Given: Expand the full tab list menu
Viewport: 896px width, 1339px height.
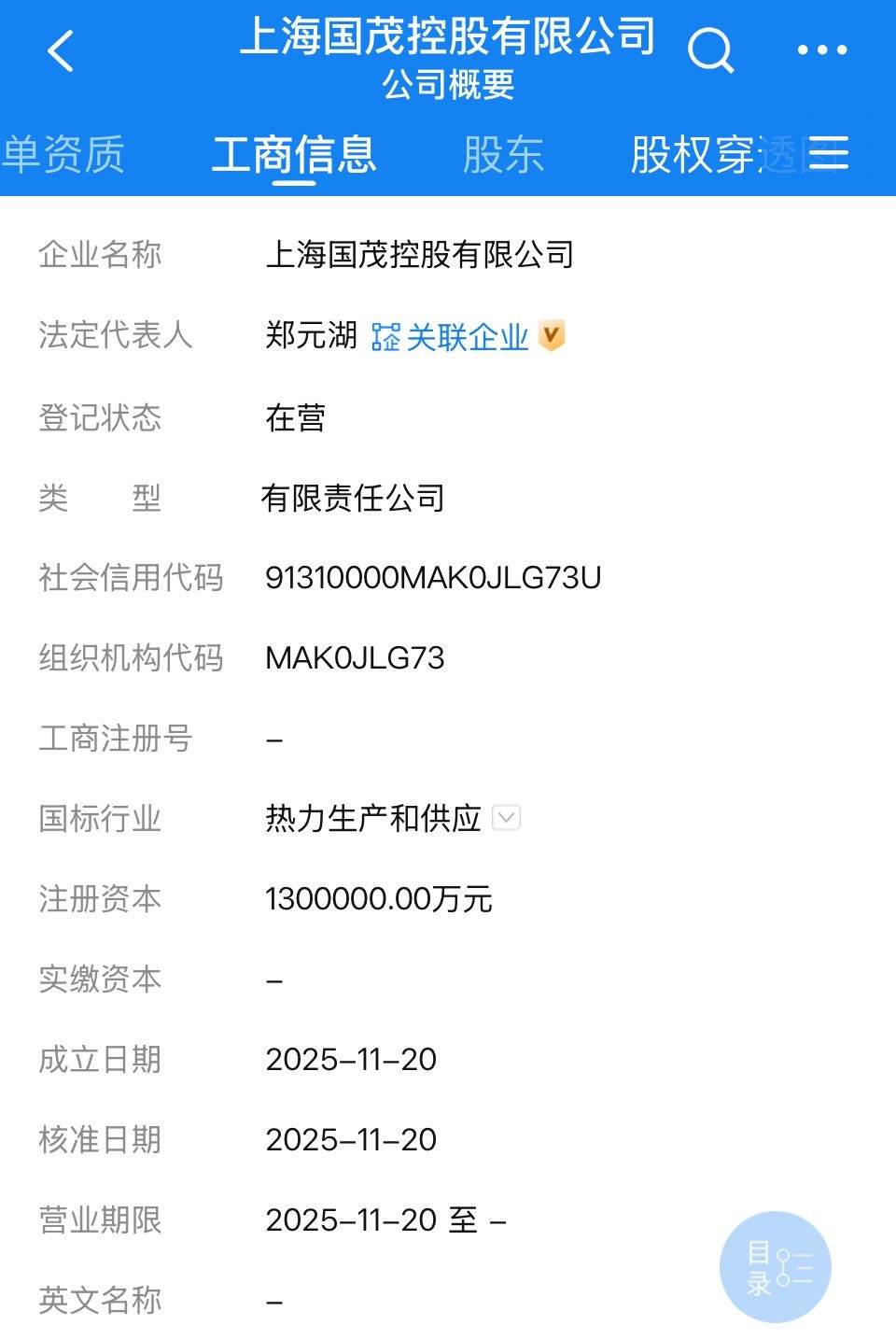Looking at the screenshot, I should (829, 153).
